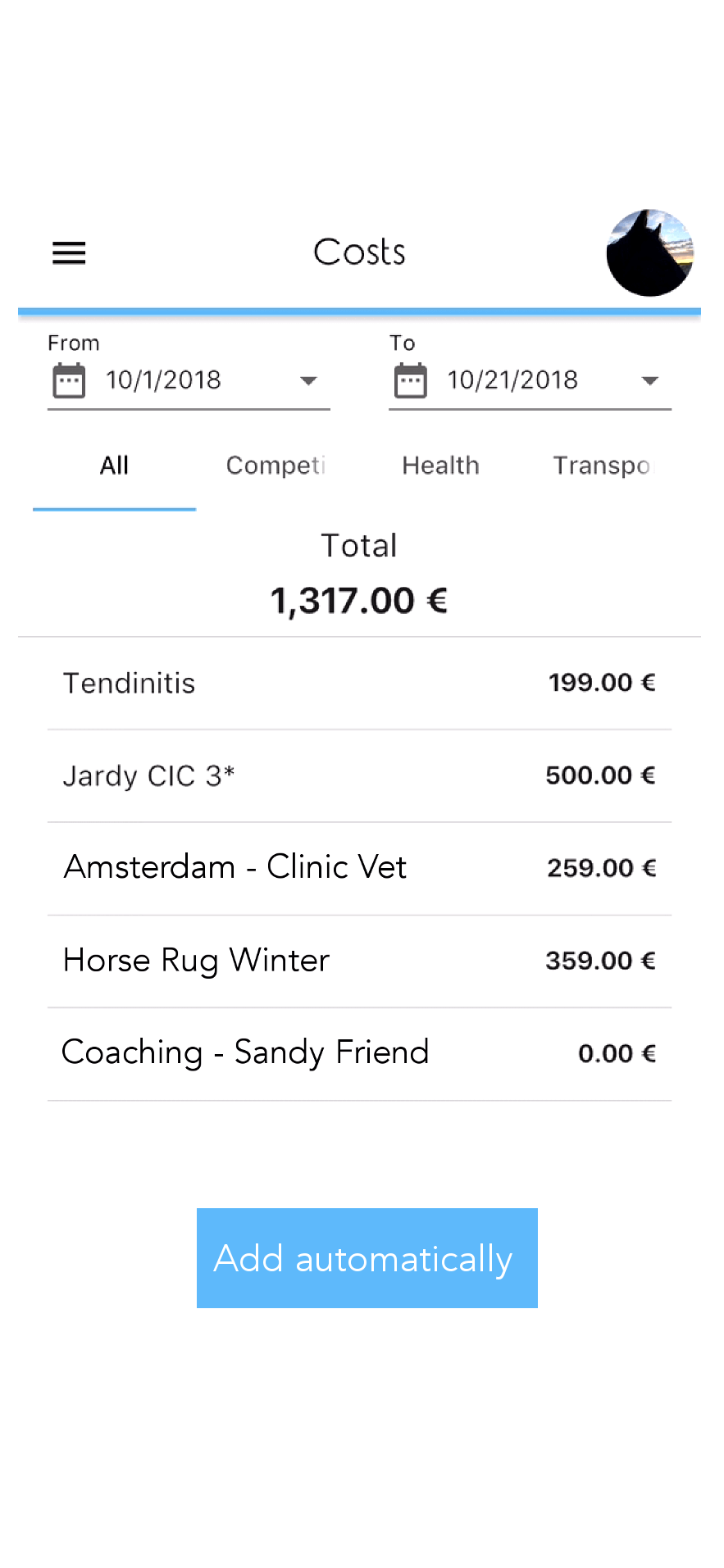Switch to the Competition tab
Screen dimensions: 724x1568
pos(277,466)
